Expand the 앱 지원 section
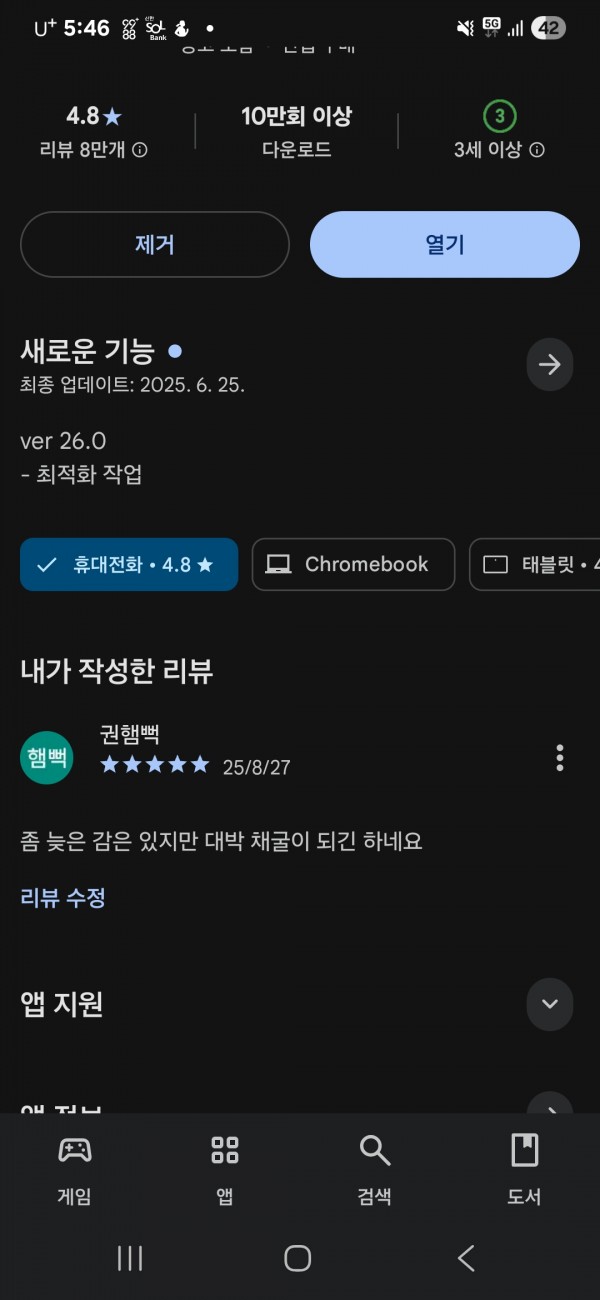This screenshot has width=600, height=1300. (x=550, y=1004)
